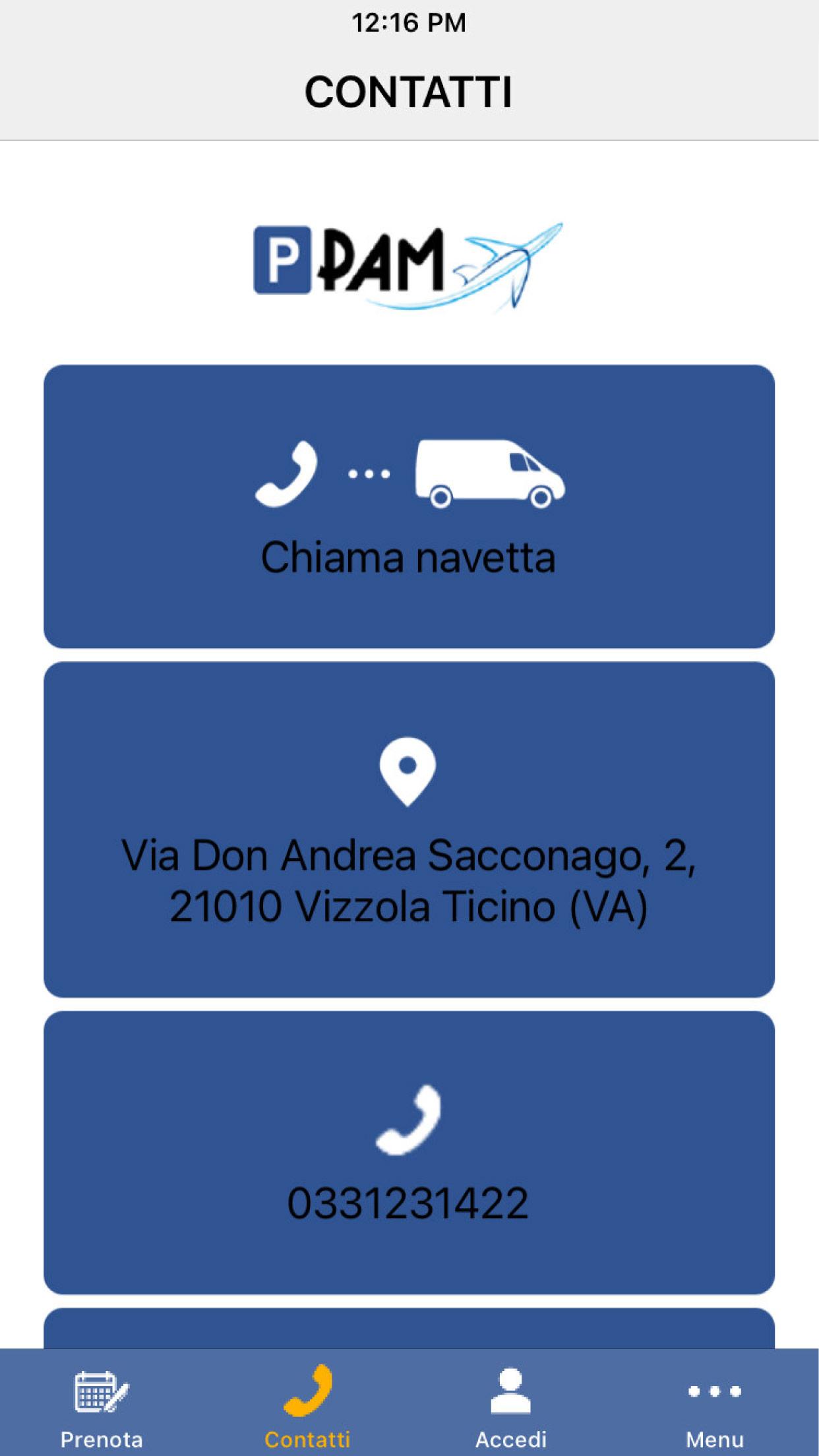Open the address Via Don Andrea Sacconago
This screenshot has height=1456, width=819.
409,830
